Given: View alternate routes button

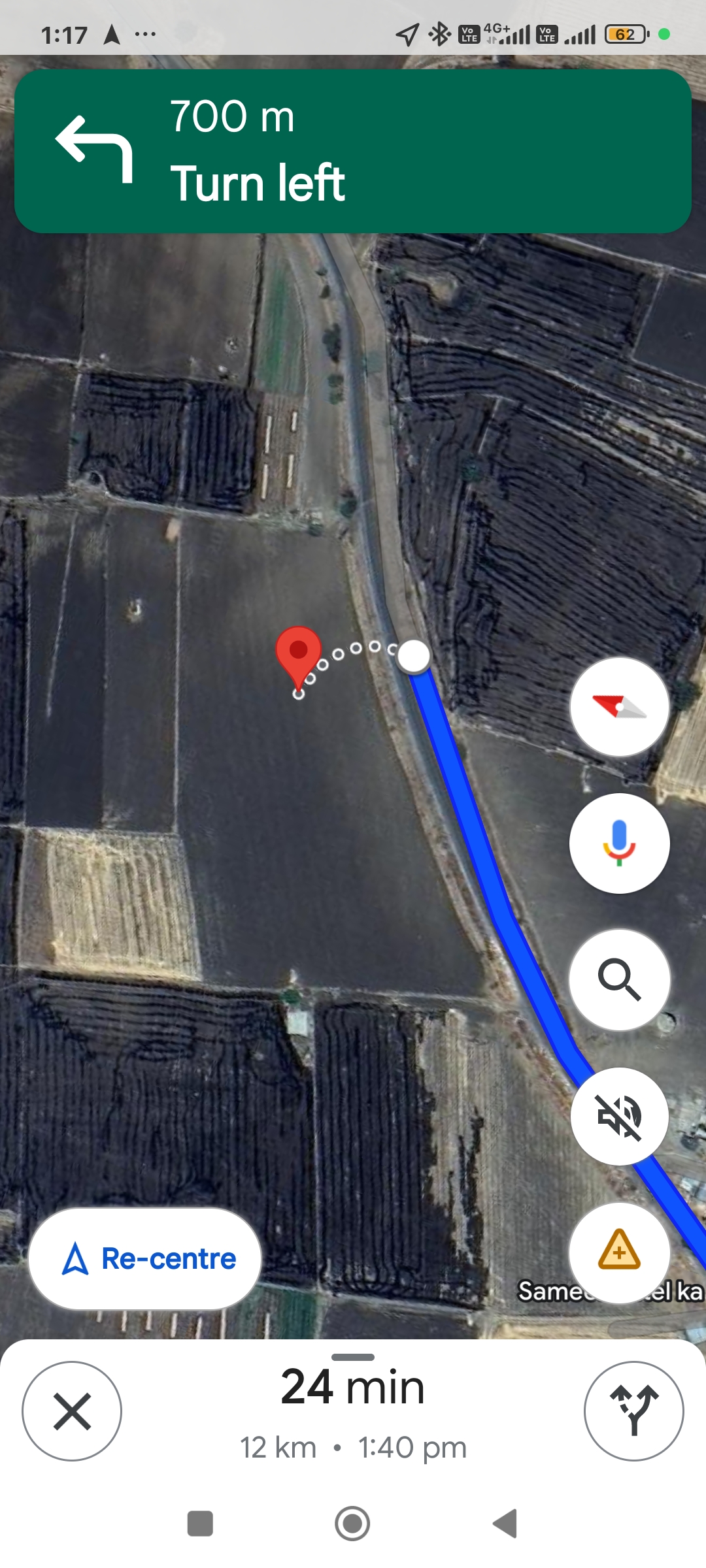Looking at the screenshot, I should tap(633, 1411).
